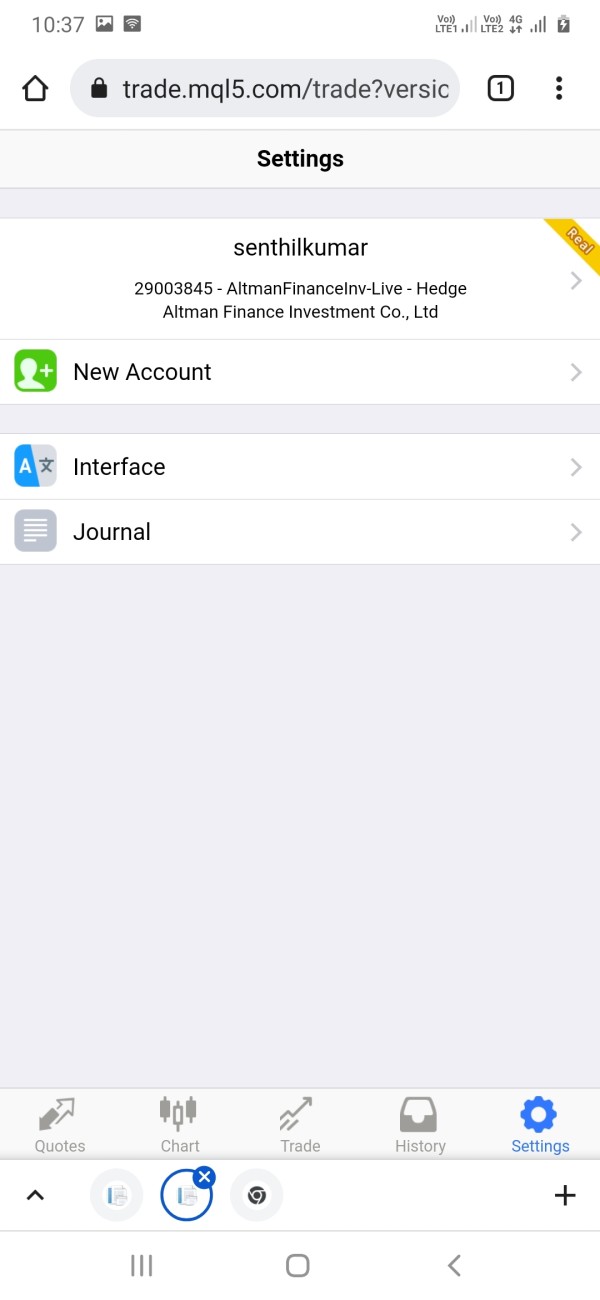Tap the URL address bar

point(265,89)
